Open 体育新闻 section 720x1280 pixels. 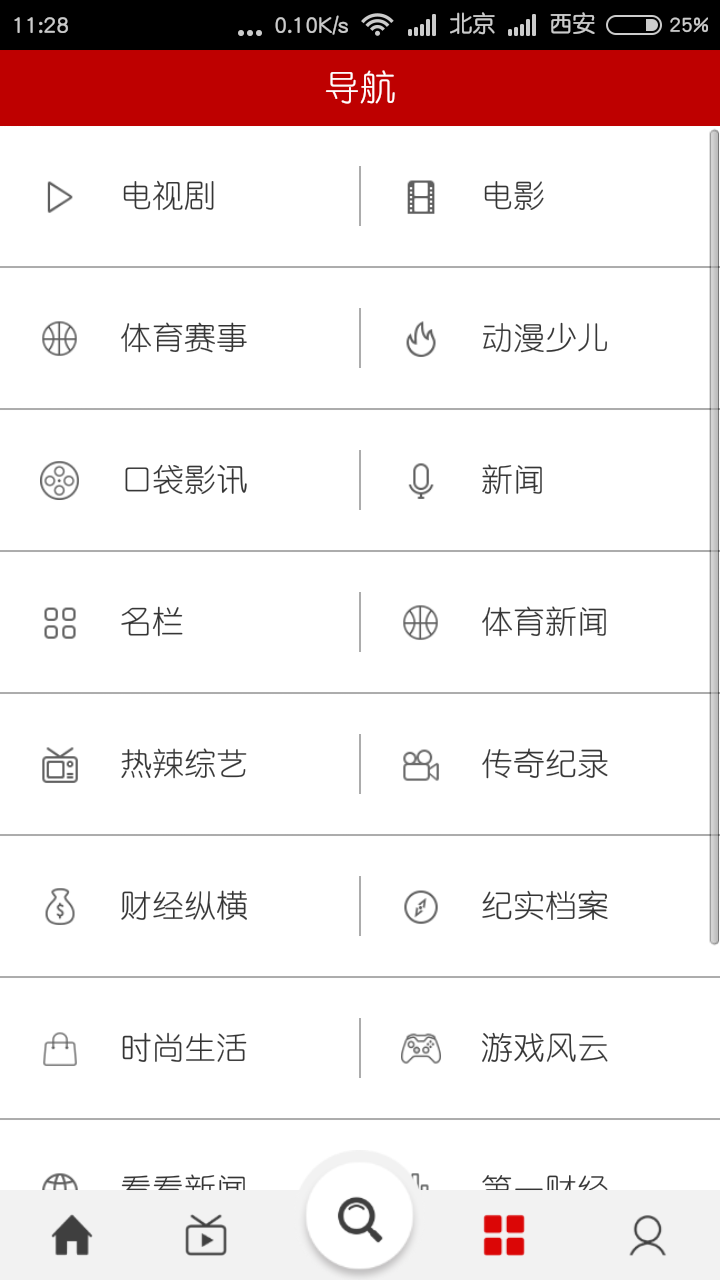(x=544, y=623)
